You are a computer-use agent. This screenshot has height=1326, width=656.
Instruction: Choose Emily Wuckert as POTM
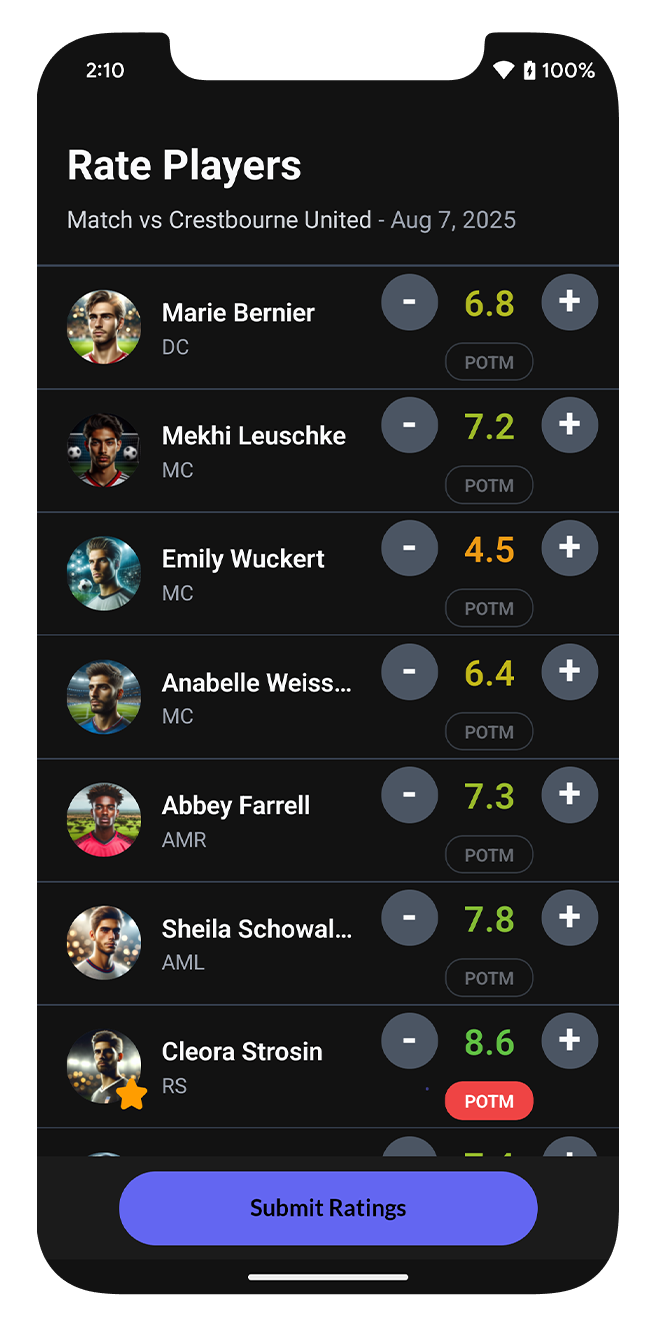pos(489,608)
